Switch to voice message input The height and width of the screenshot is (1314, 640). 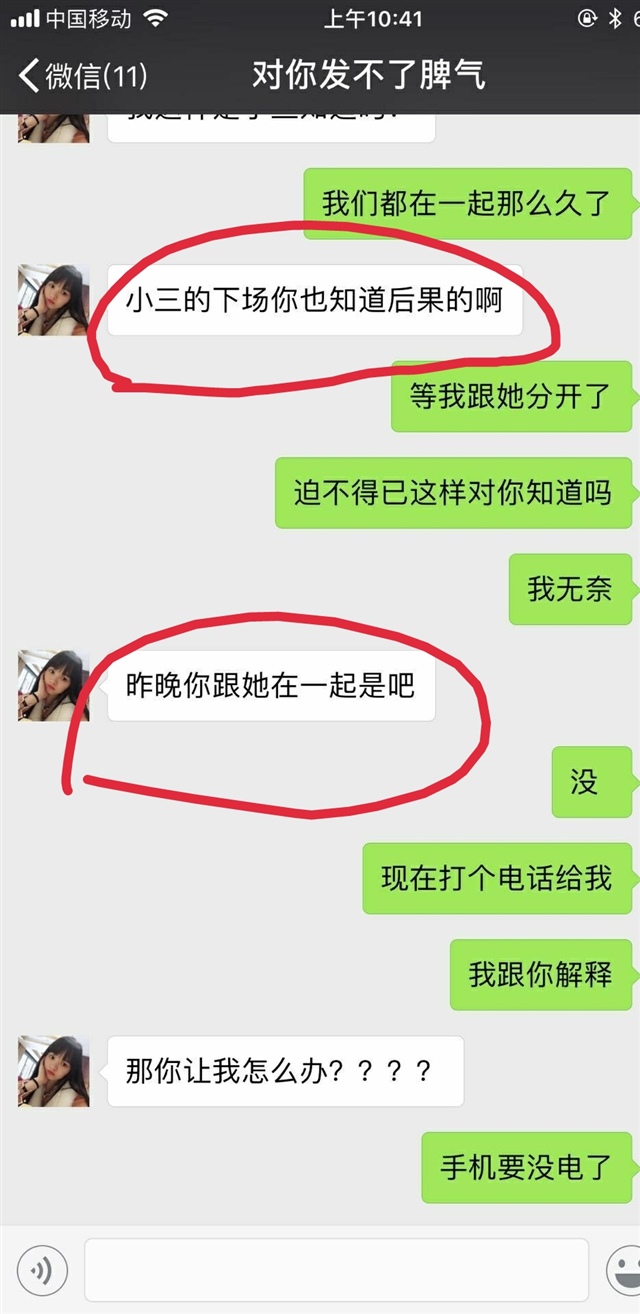click(x=42, y=1270)
